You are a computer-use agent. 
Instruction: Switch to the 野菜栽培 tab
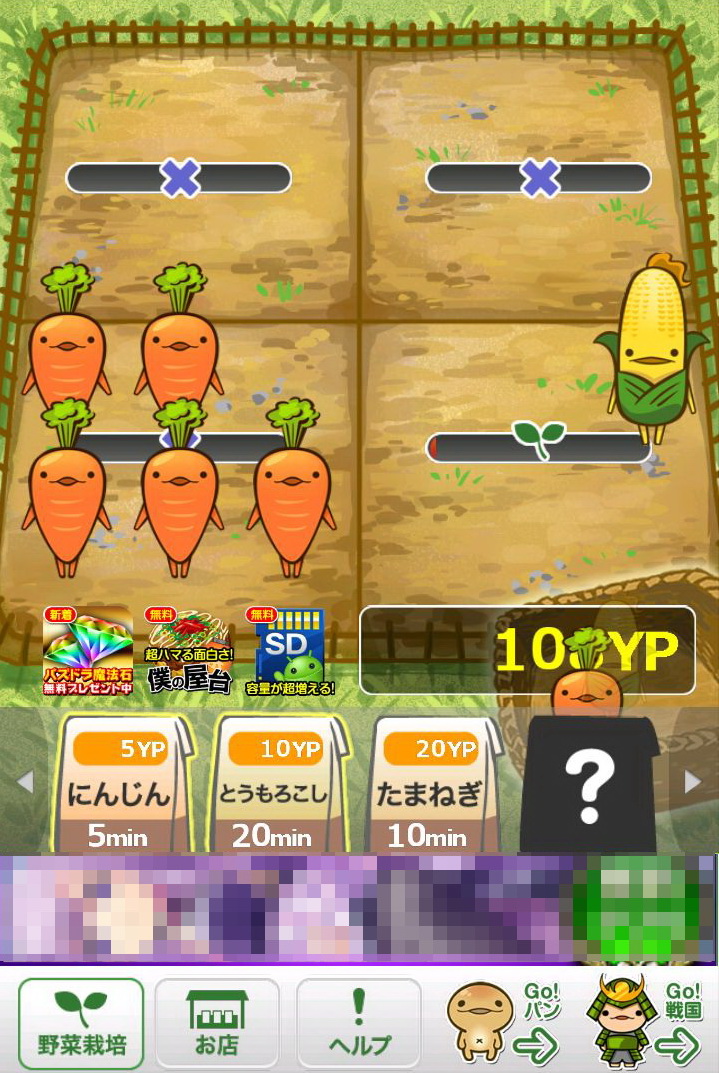tap(81, 1024)
